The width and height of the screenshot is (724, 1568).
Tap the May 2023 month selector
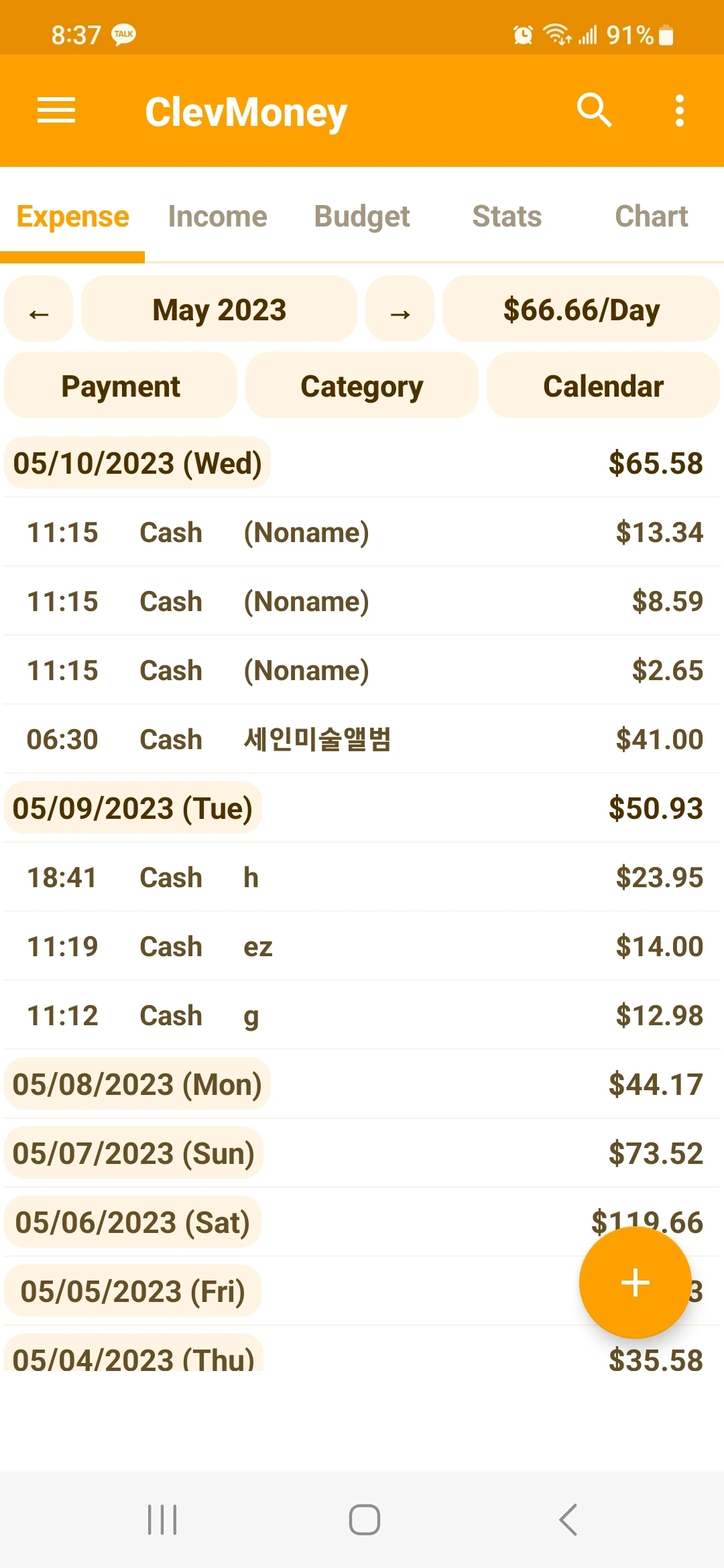[x=219, y=310]
